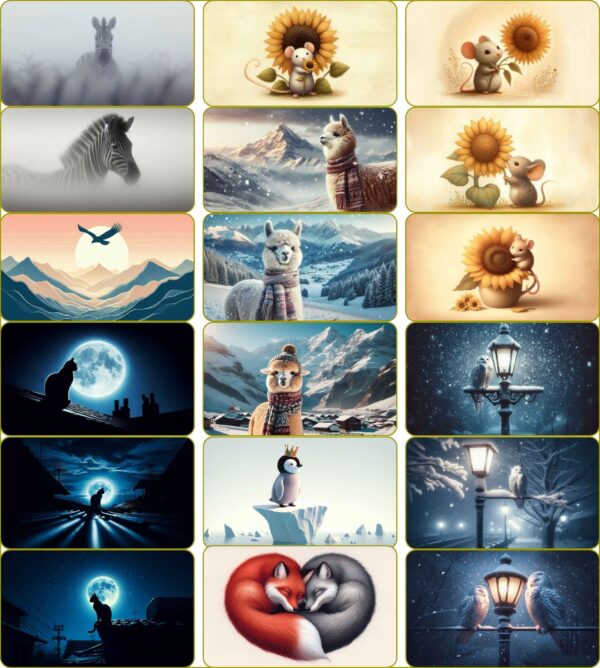The width and height of the screenshot is (600, 668).
Task: Select the side-profile zebra in mist wallpaper
Action: click(97, 159)
